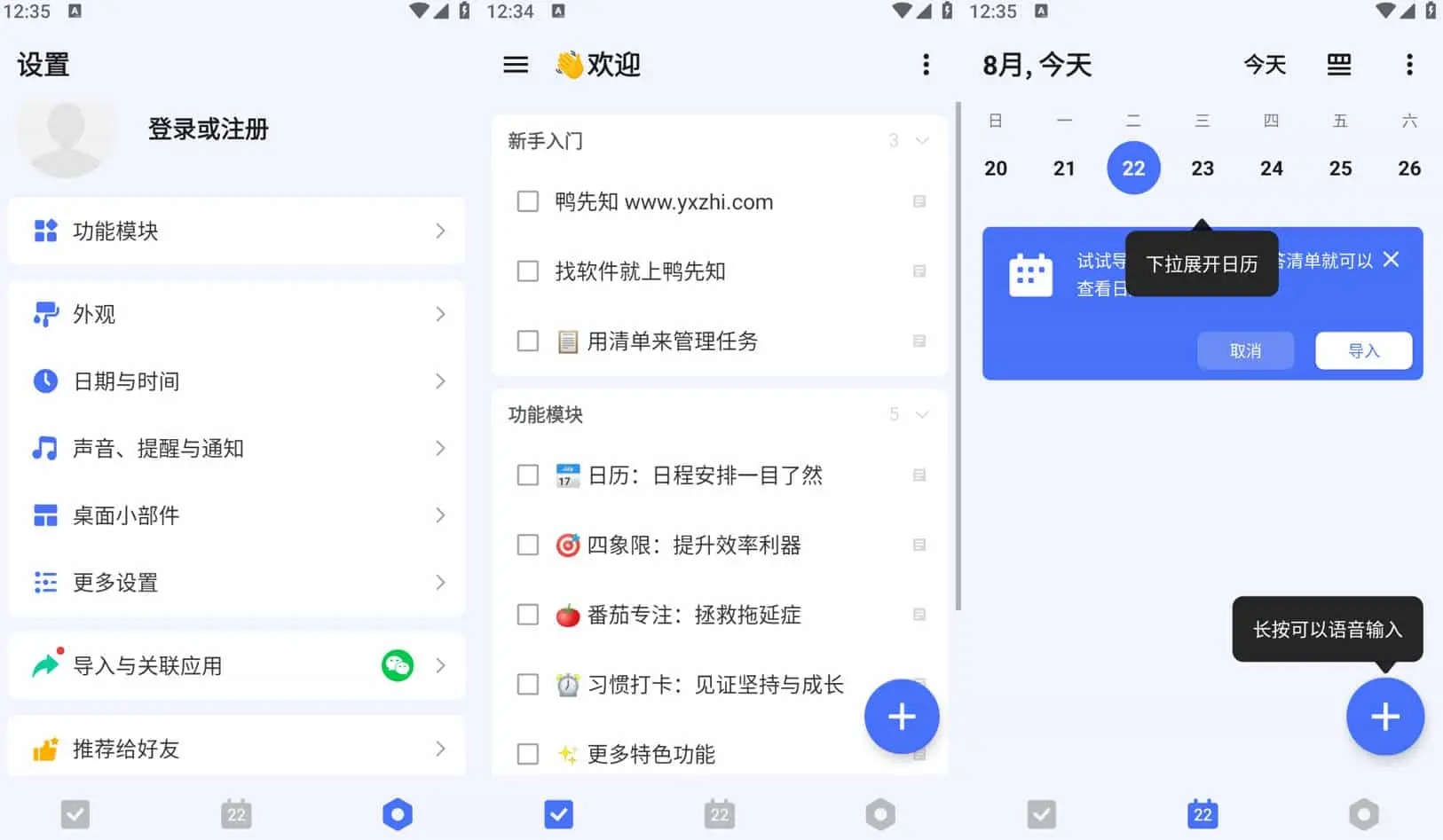Open 桌面小部件 settings row
1443x840 pixels.
tap(236, 515)
